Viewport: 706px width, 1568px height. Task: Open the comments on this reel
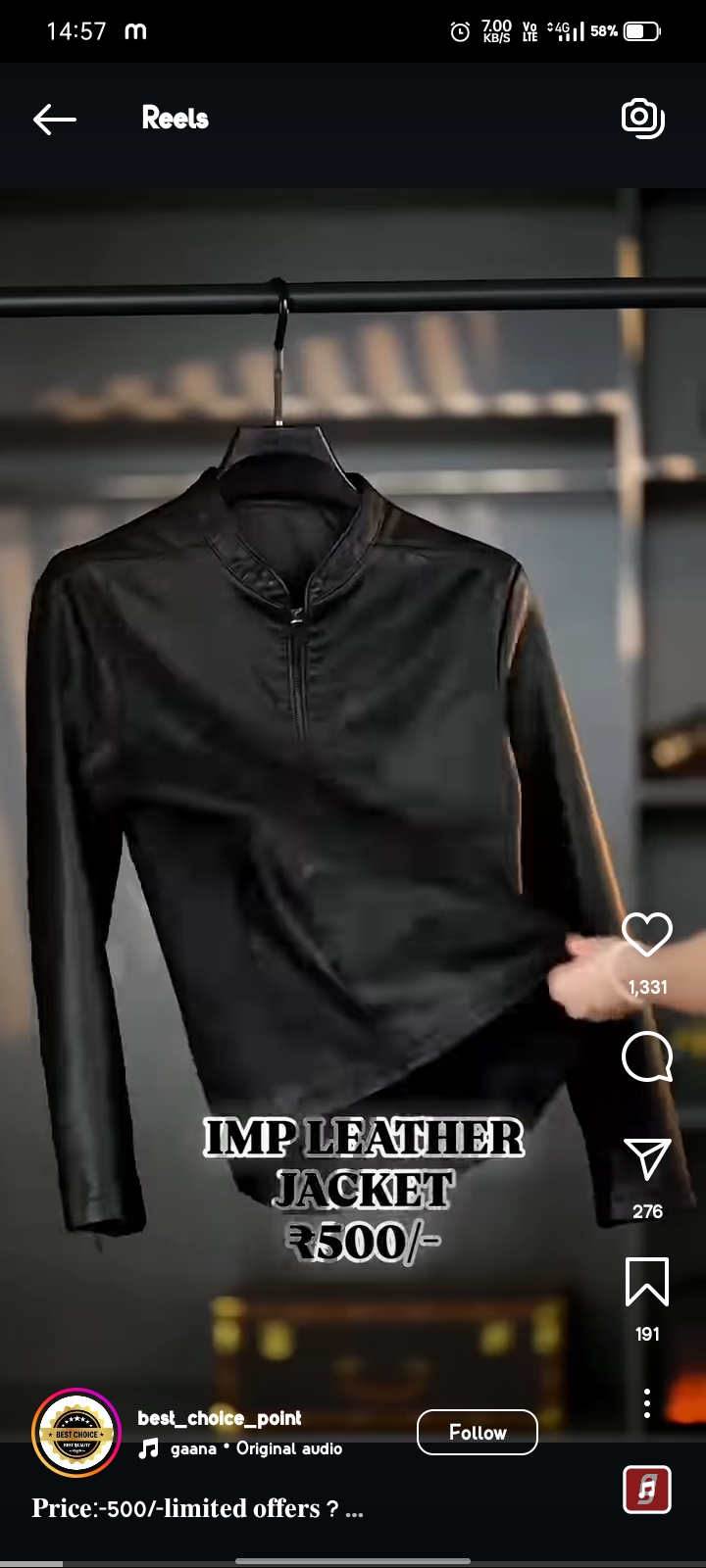[x=647, y=1057]
